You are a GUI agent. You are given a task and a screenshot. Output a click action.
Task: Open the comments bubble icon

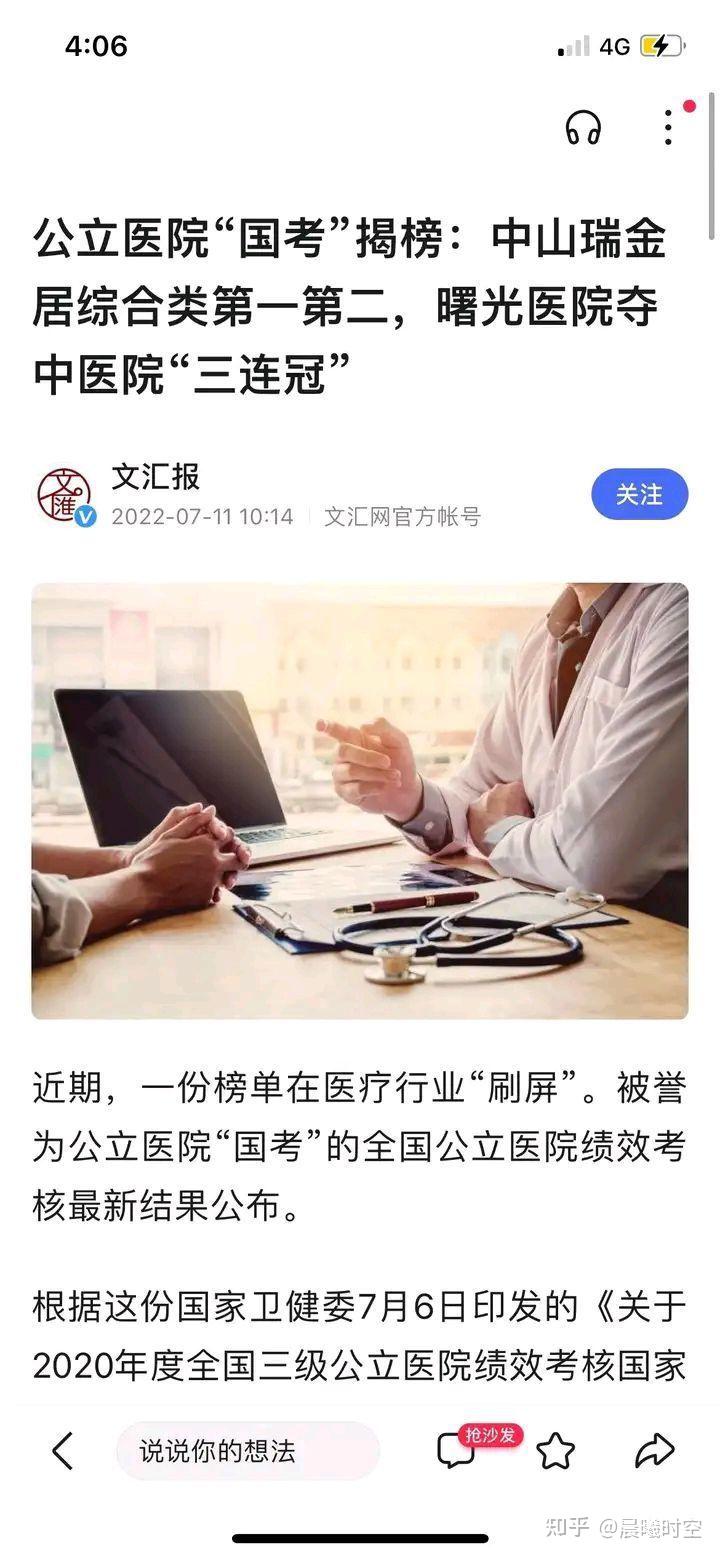(457, 1451)
